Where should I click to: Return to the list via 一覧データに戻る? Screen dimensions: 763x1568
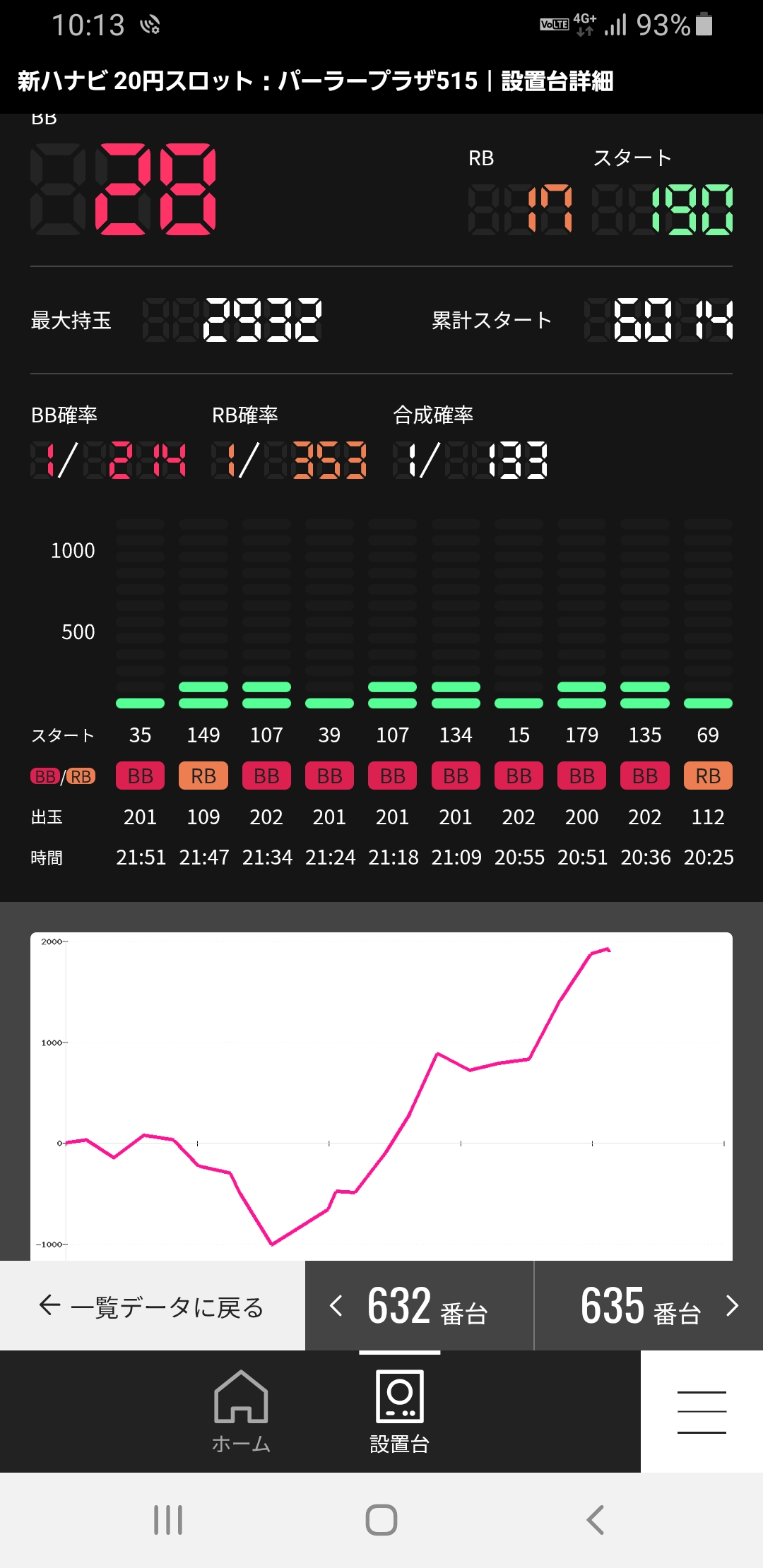[x=153, y=1306]
